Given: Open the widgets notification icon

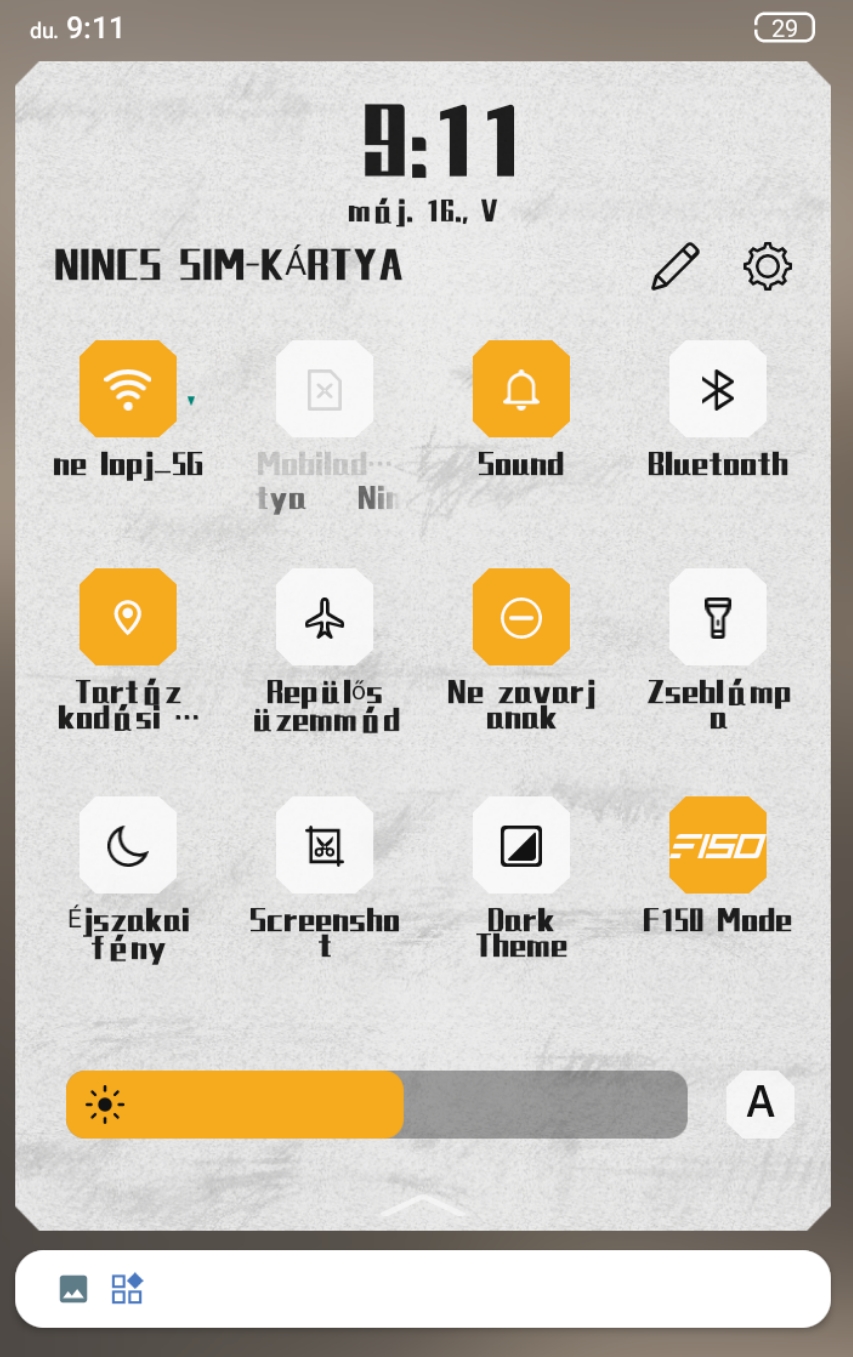Looking at the screenshot, I should coord(127,1289).
